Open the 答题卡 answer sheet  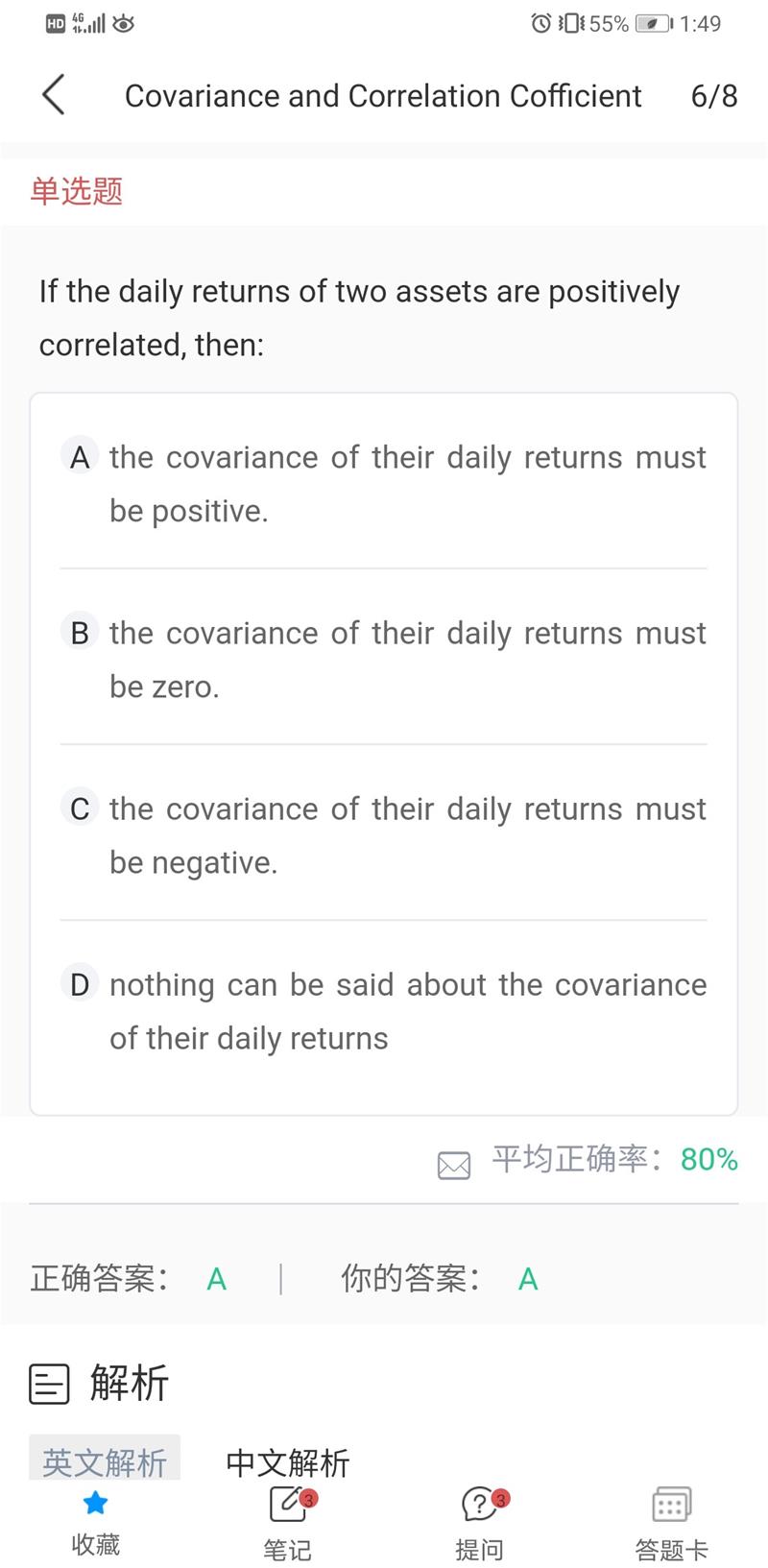pos(671,1520)
